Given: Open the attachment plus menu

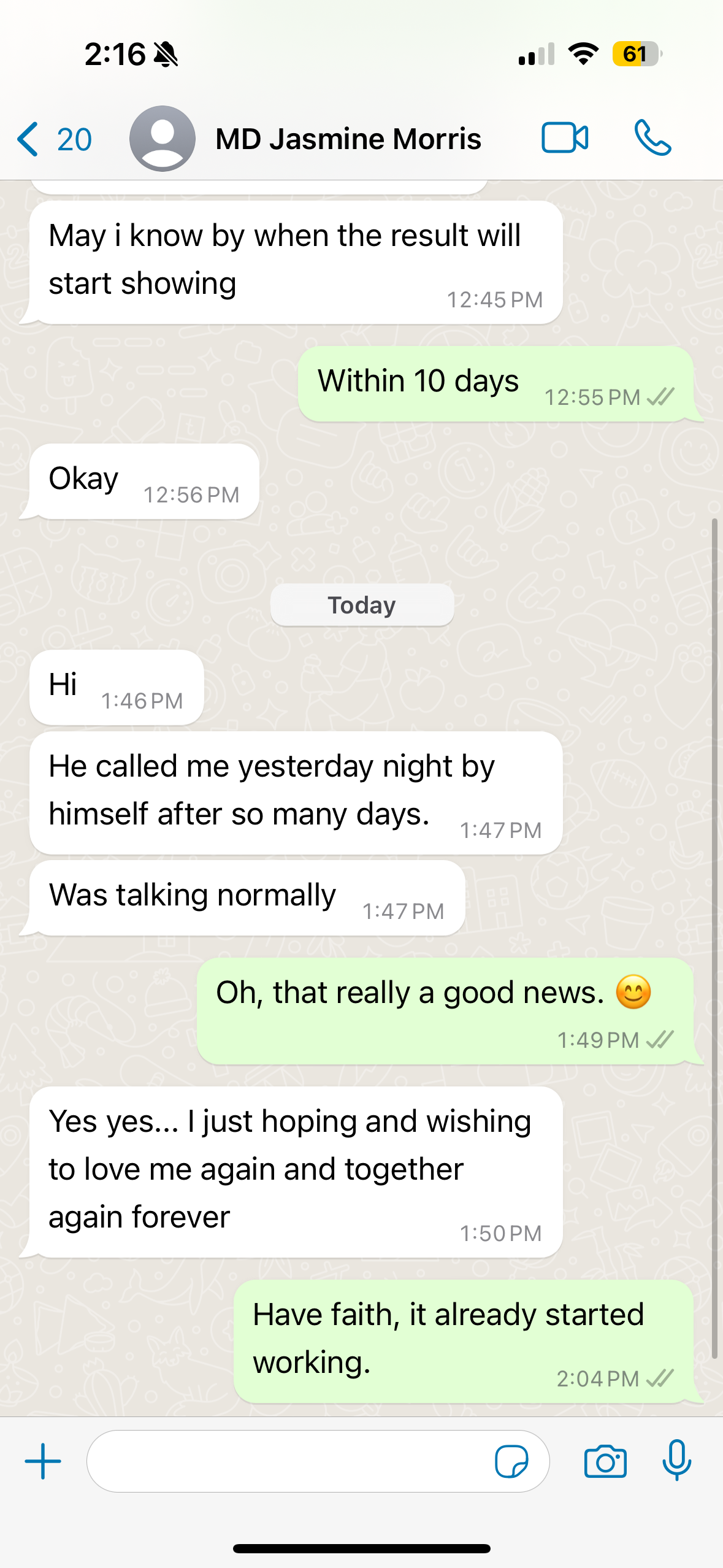Looking at the screenshot, I should pyautogui.click(x=43, y=1461).
